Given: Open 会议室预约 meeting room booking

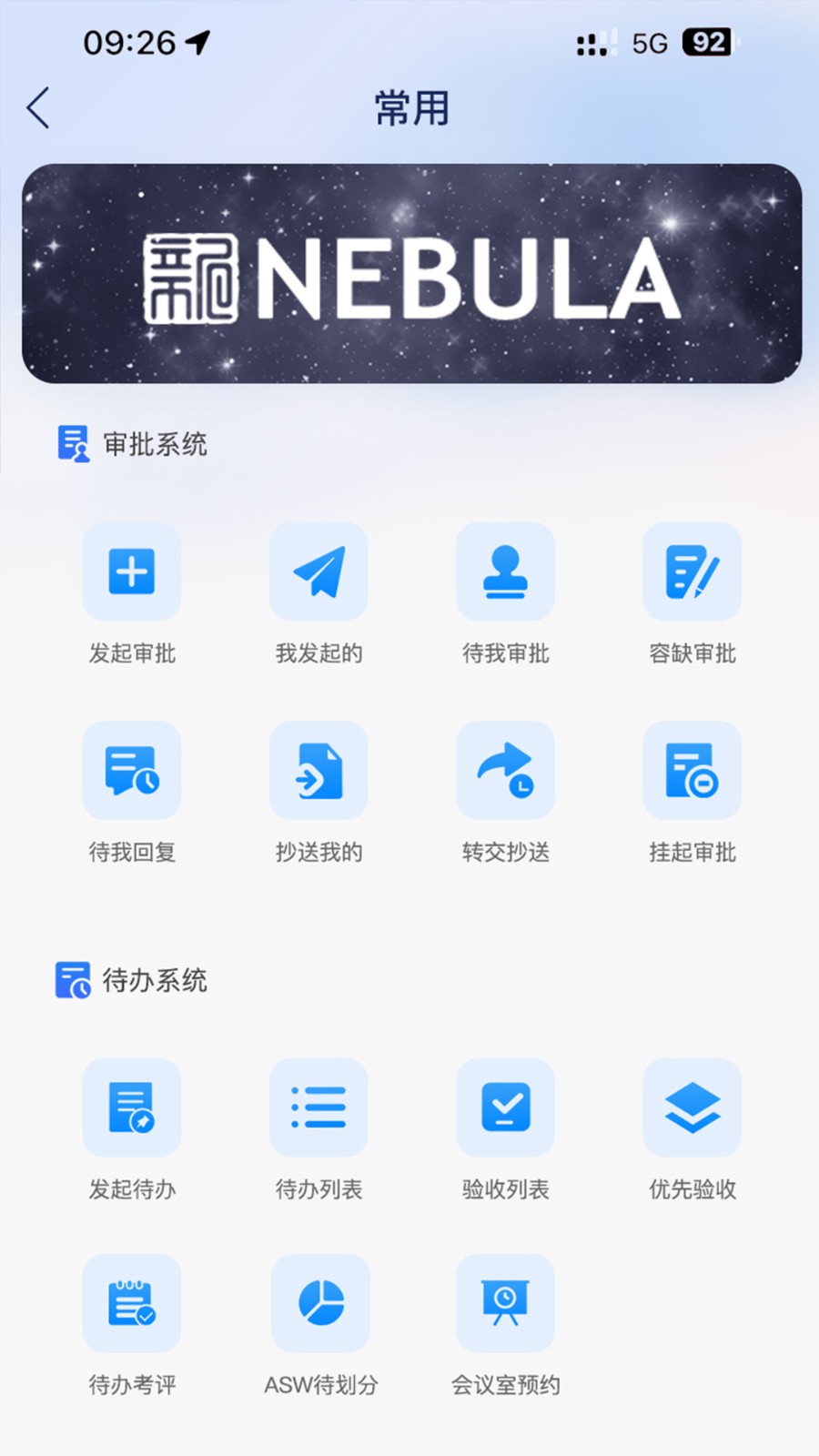Looking at the screenshot, I should click(505, 1303).
